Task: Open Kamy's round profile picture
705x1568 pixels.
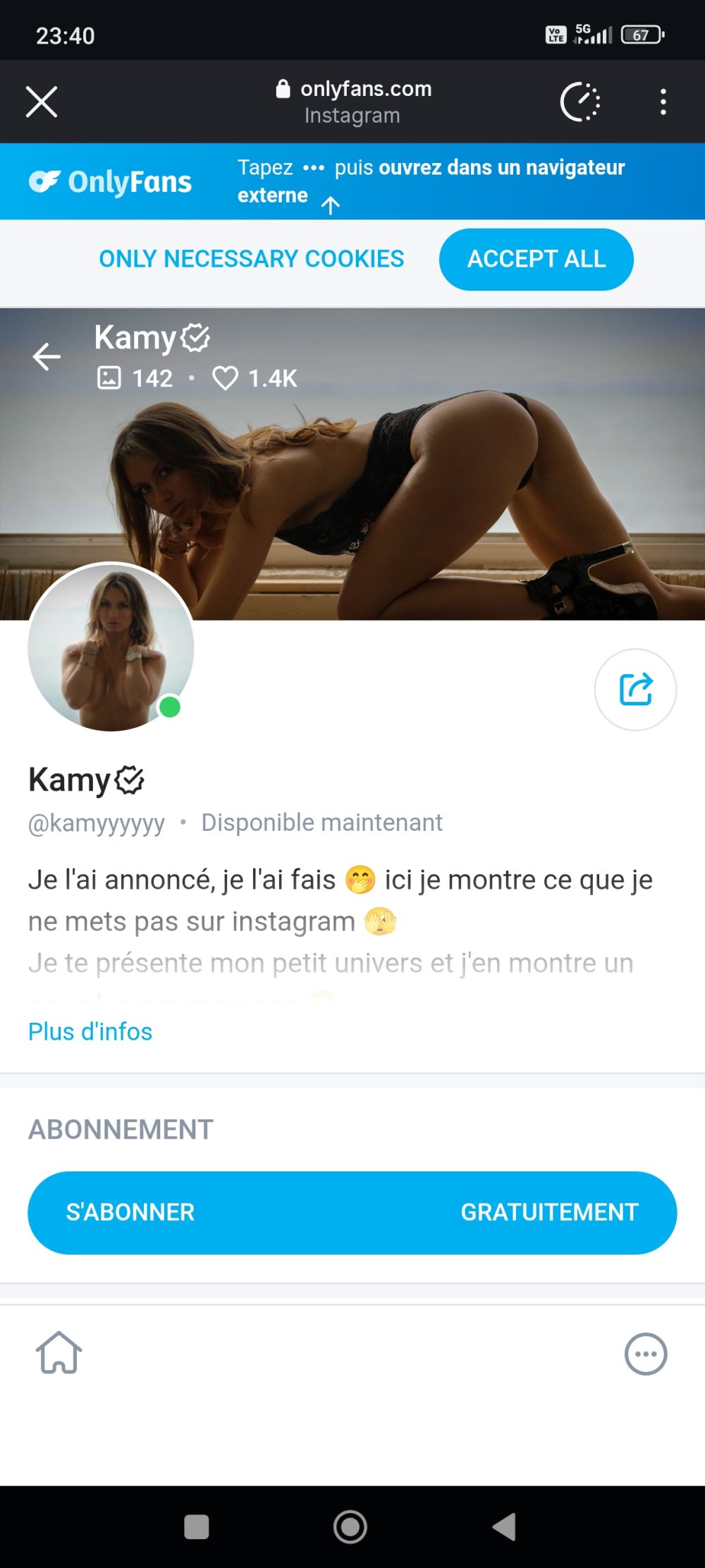Action: 111,647
